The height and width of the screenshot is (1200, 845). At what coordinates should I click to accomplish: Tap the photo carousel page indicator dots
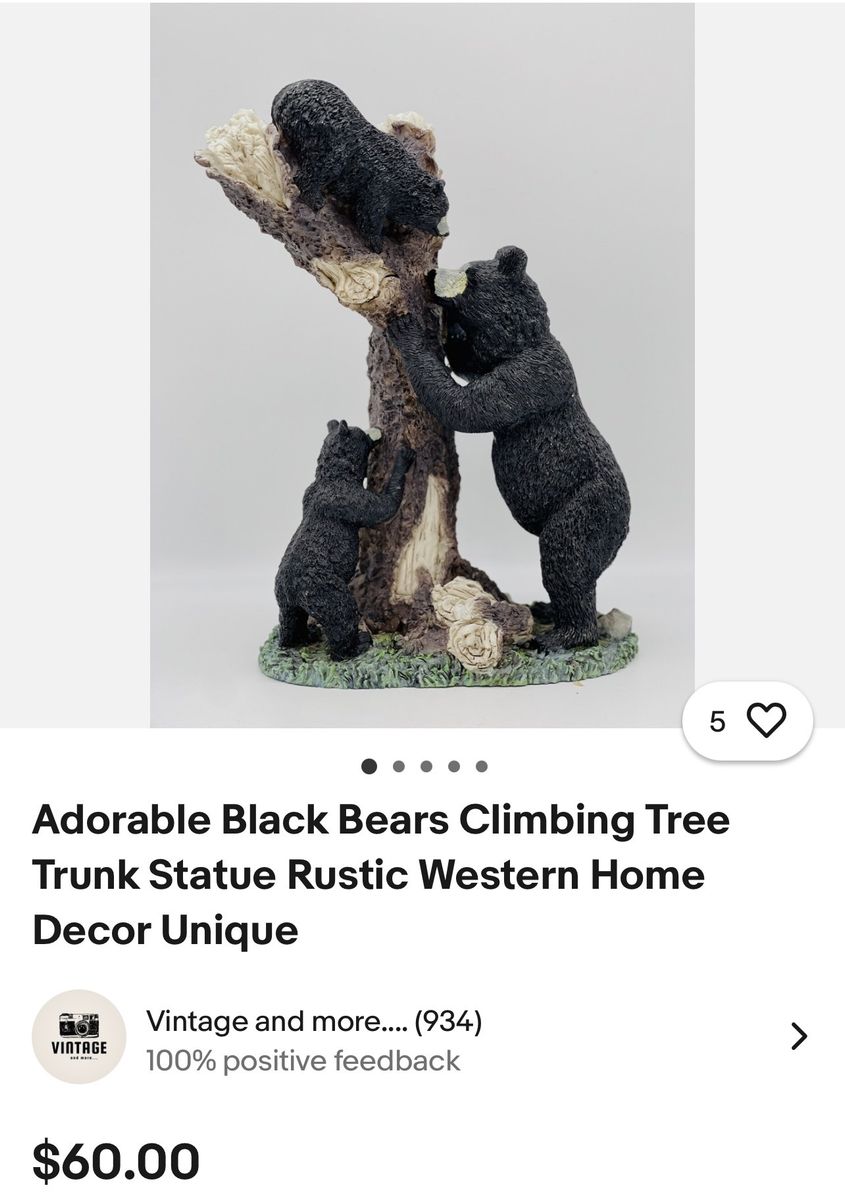coord(424,767)
